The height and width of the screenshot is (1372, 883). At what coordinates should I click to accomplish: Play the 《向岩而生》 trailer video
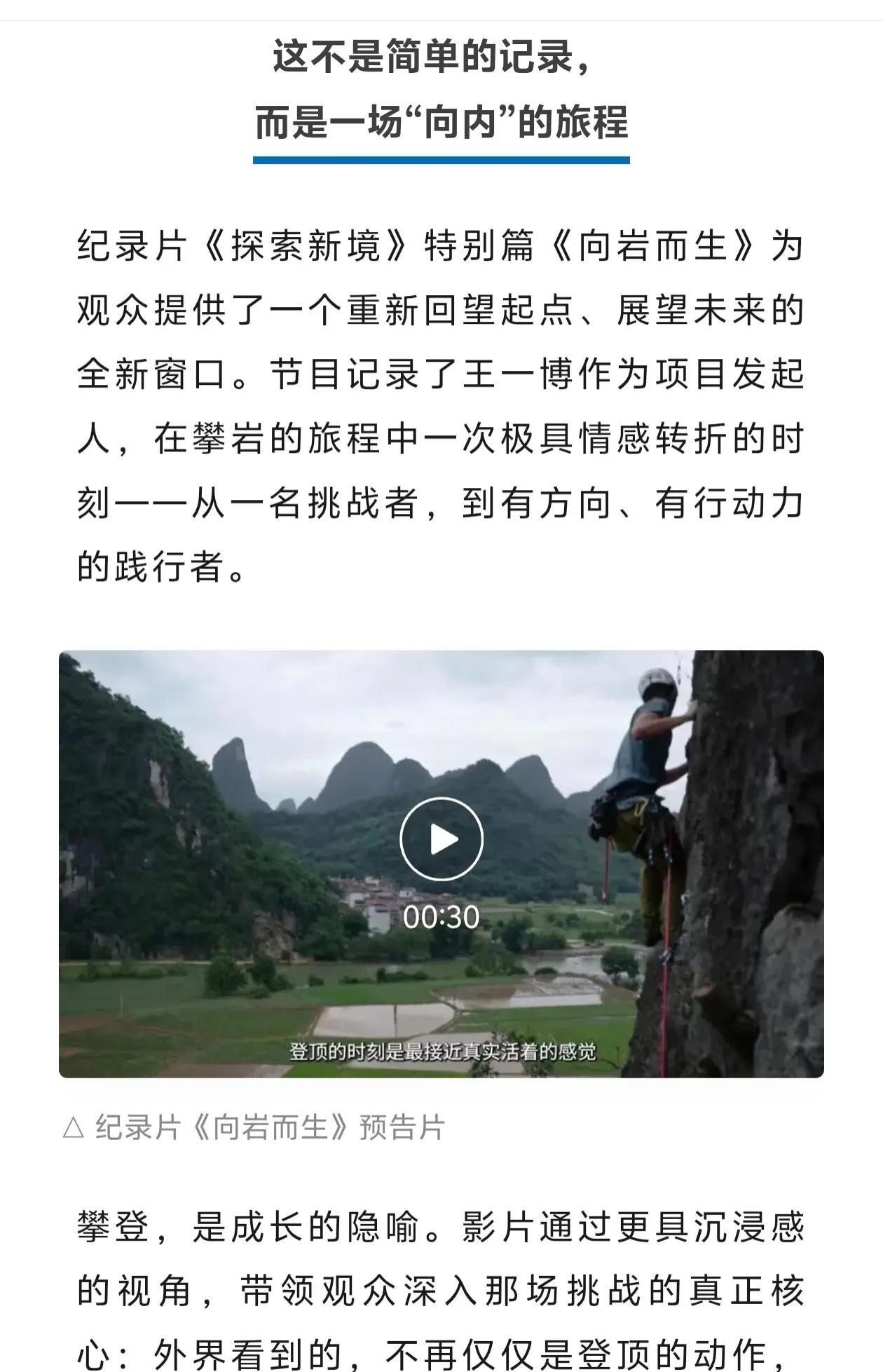click(x=441, y=838)
